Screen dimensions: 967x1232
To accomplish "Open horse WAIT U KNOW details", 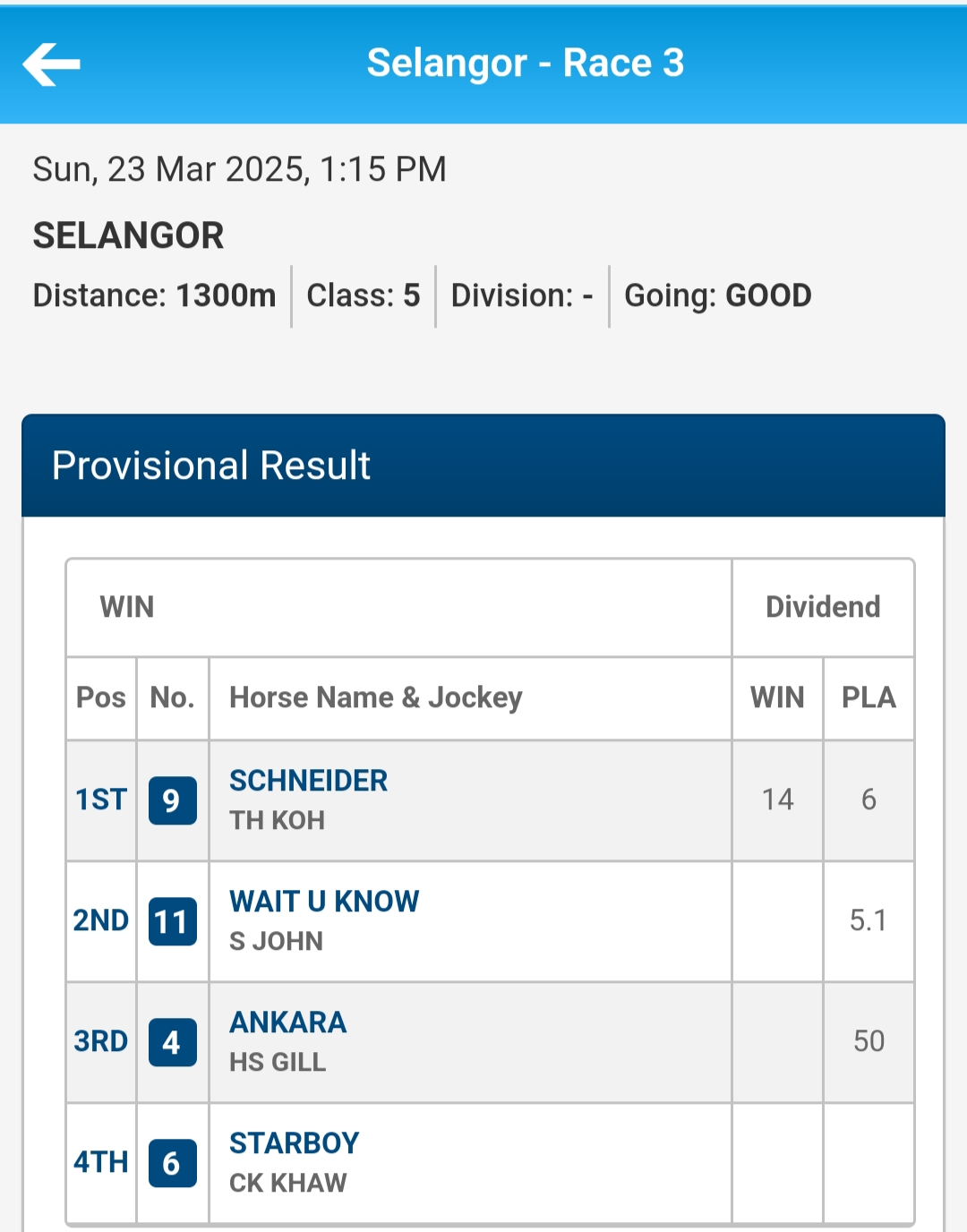I will (x=324, y=902).
